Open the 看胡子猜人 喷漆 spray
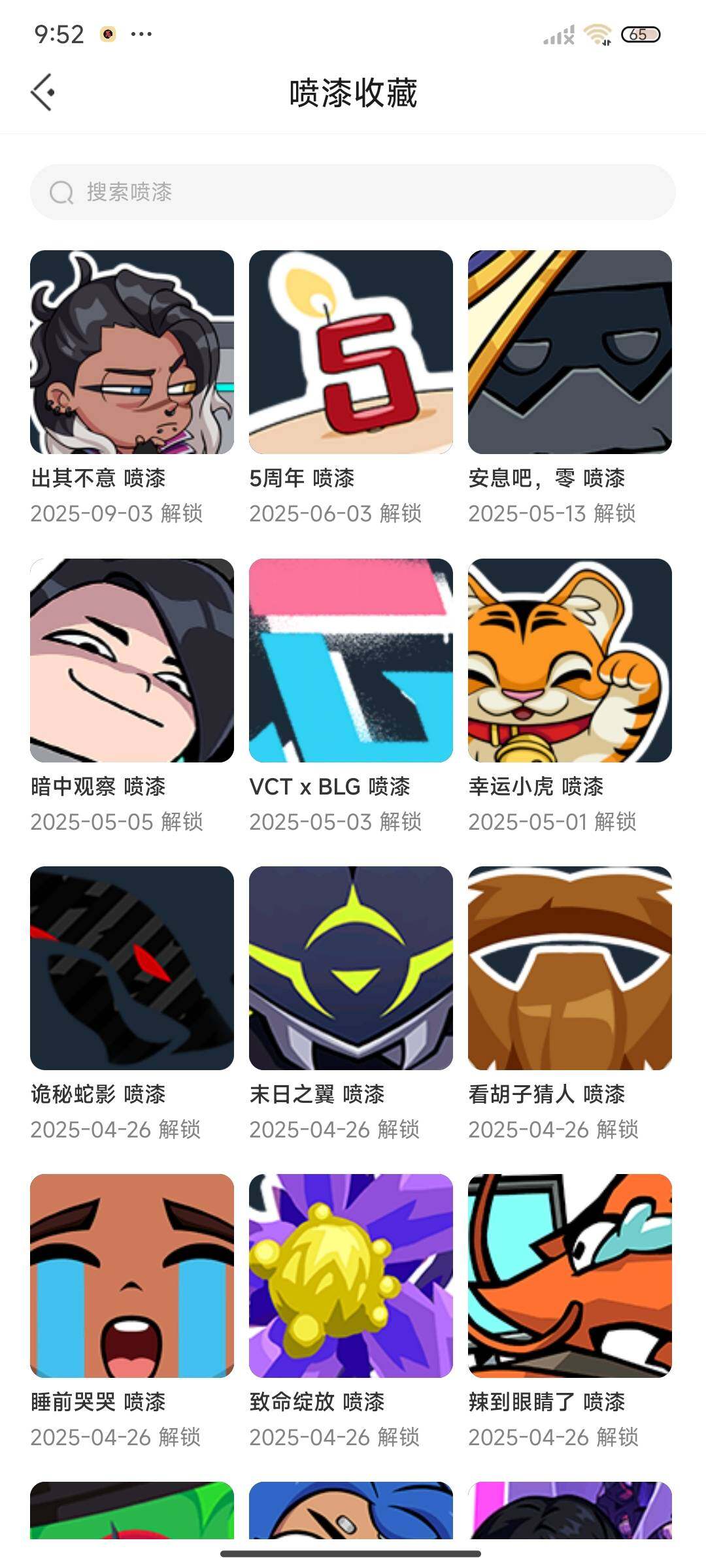The width and height of the screenshot is (706, 1568). coord(570,968)
